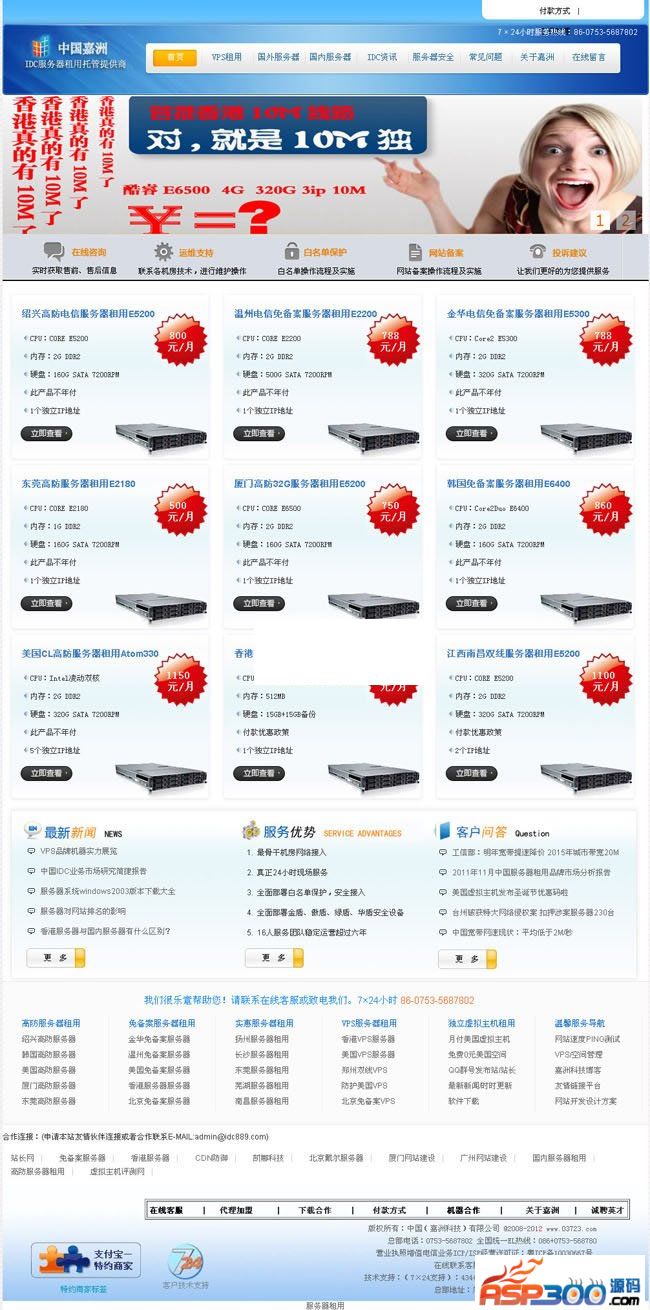Open the VPS租用 navigation item
The width and height of the screenshot is (650, 1310).
tap(226, 57)
